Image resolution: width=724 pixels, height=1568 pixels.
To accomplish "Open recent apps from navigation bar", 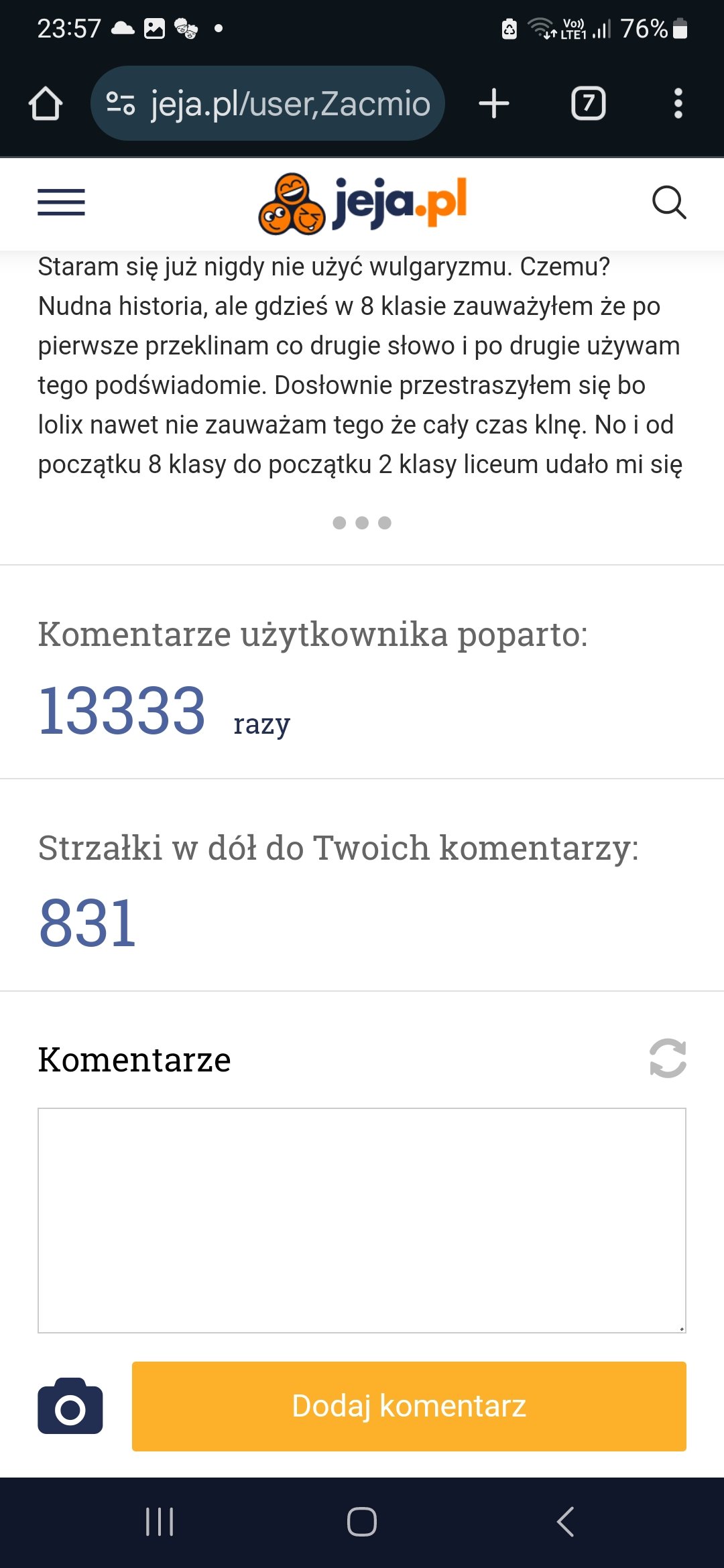I will (x=160, y=1521).
